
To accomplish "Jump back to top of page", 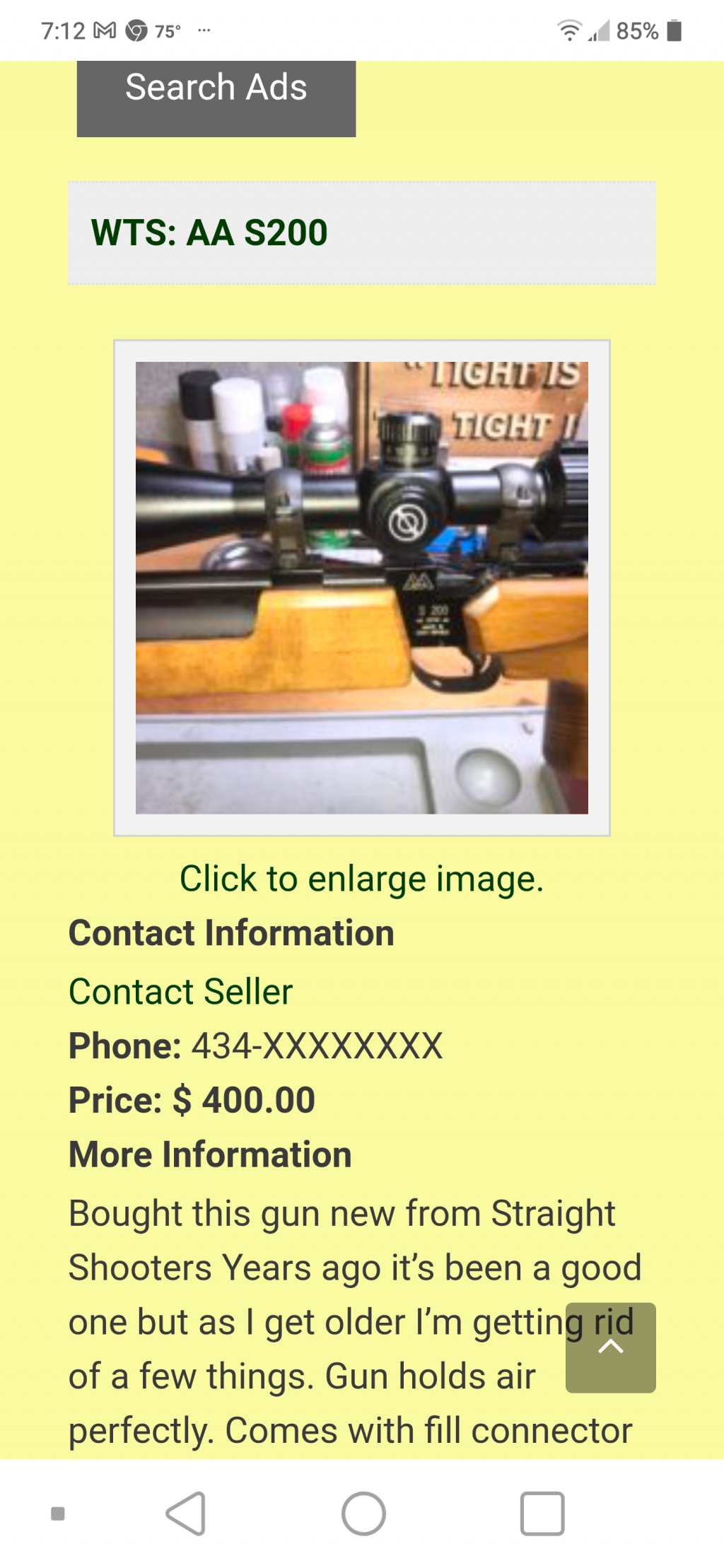I will tap(610, 1347).
